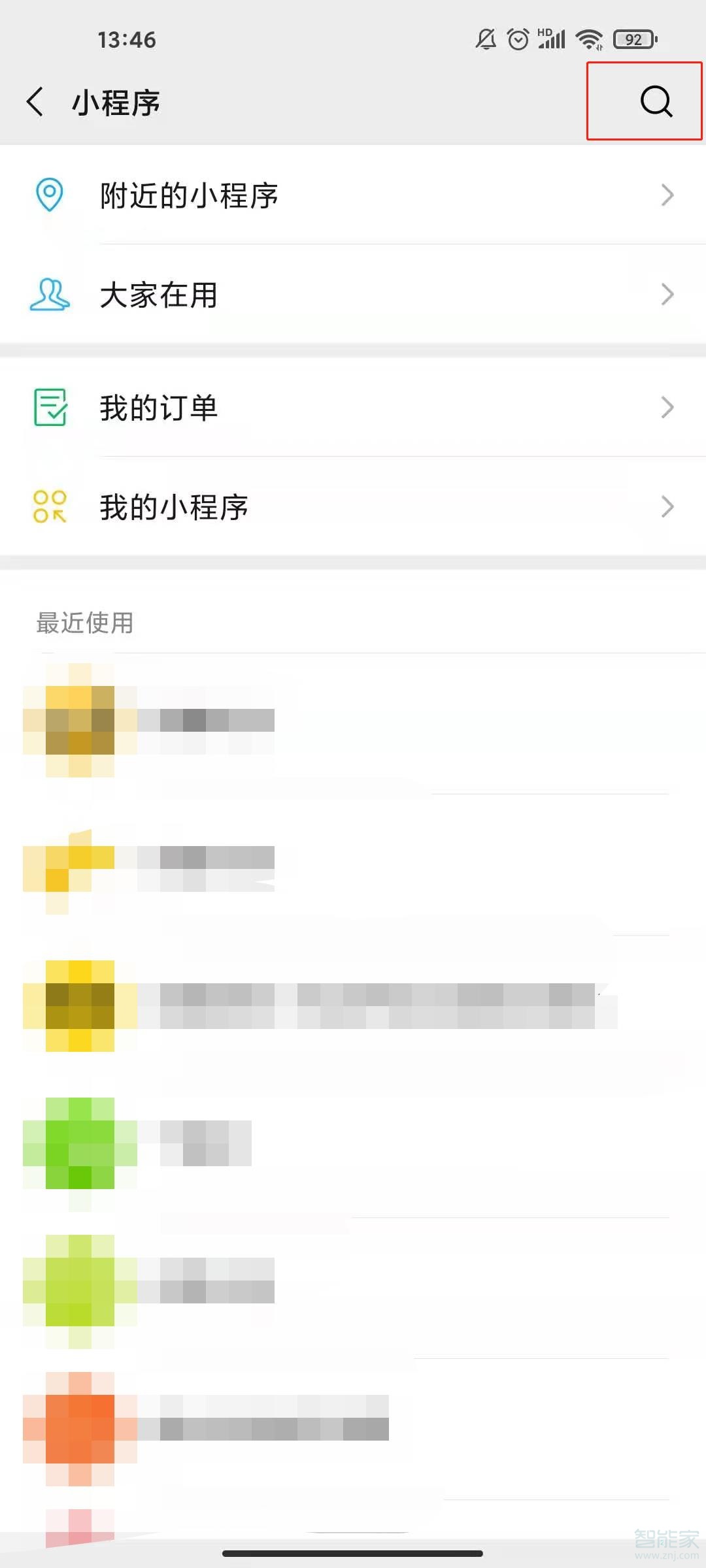Open 我的订单

[x=353, y=406]
